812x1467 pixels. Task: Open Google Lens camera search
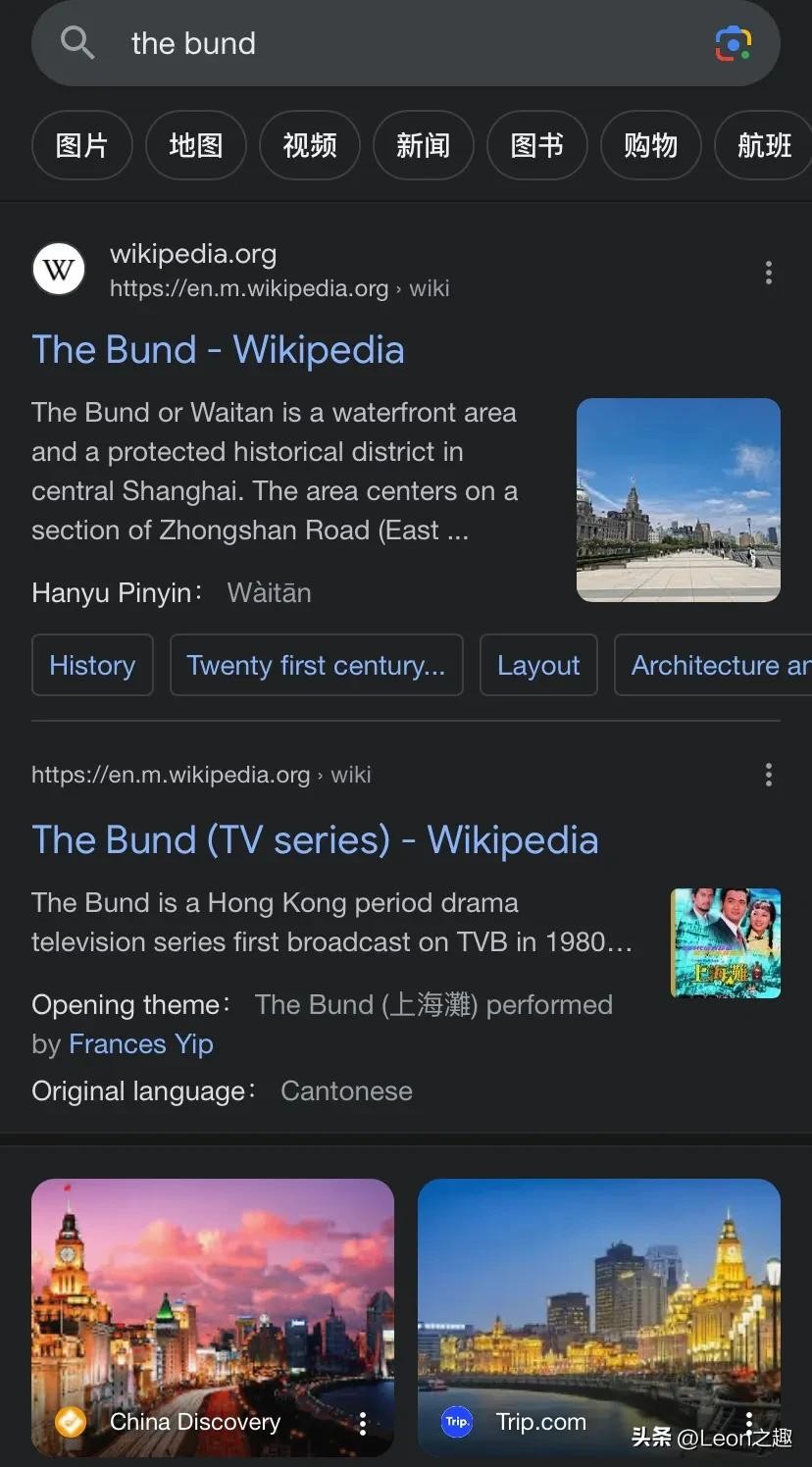pyautogui.click(x=733, y=43)
